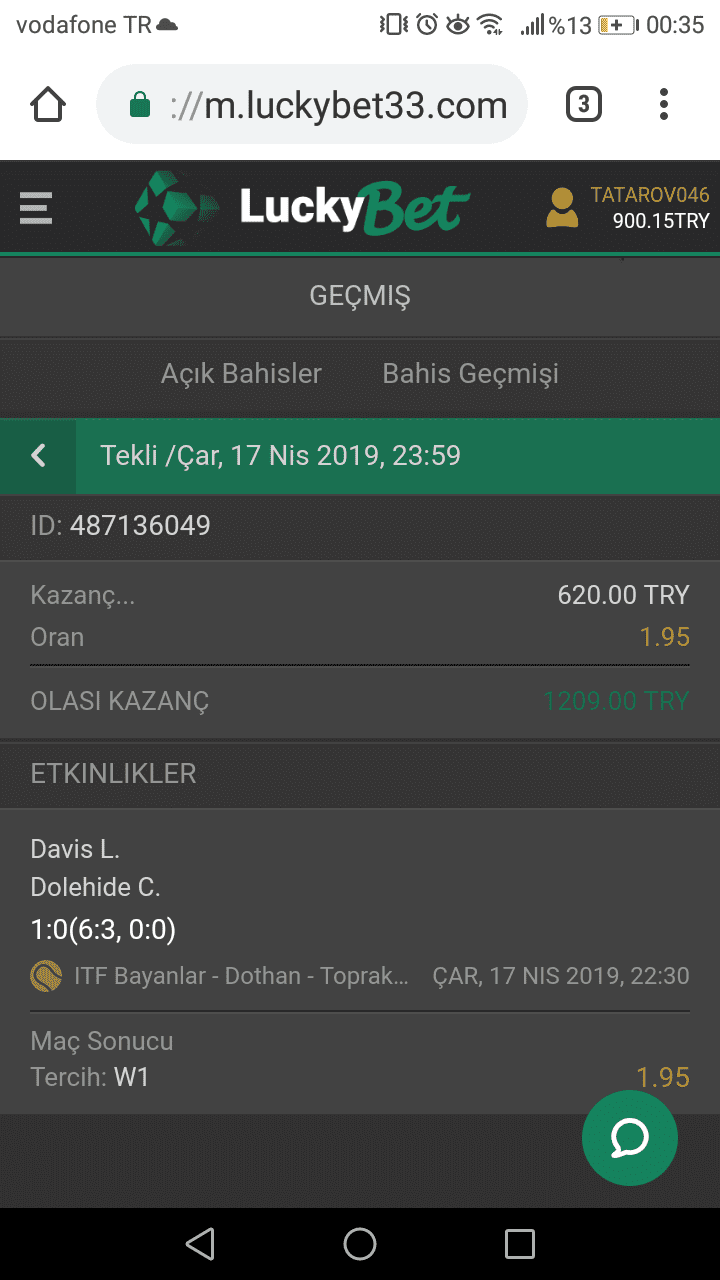Viewport: 720px width, 1280px height.
Task: Open the hamburger drawer menu
Action: 36,208
